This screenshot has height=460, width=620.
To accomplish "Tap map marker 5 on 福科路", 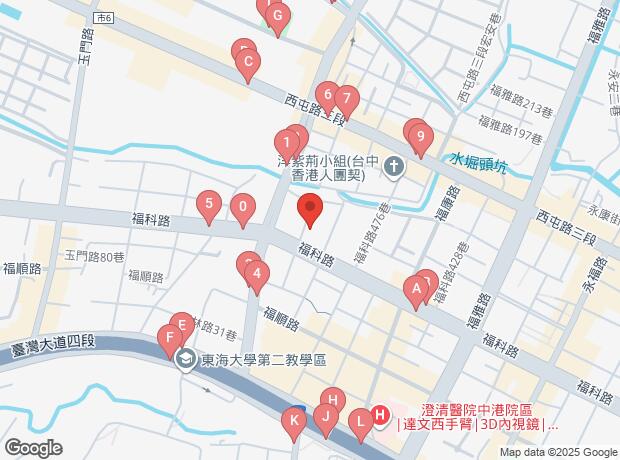I will (x=208, y=206).
